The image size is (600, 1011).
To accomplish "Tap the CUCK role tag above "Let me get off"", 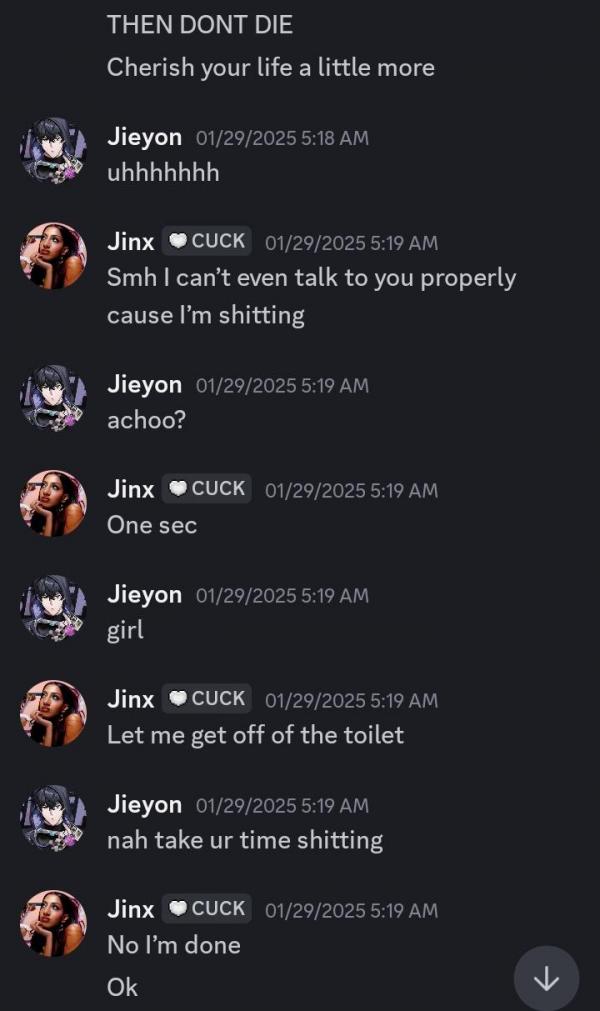I will coord(207,698).
